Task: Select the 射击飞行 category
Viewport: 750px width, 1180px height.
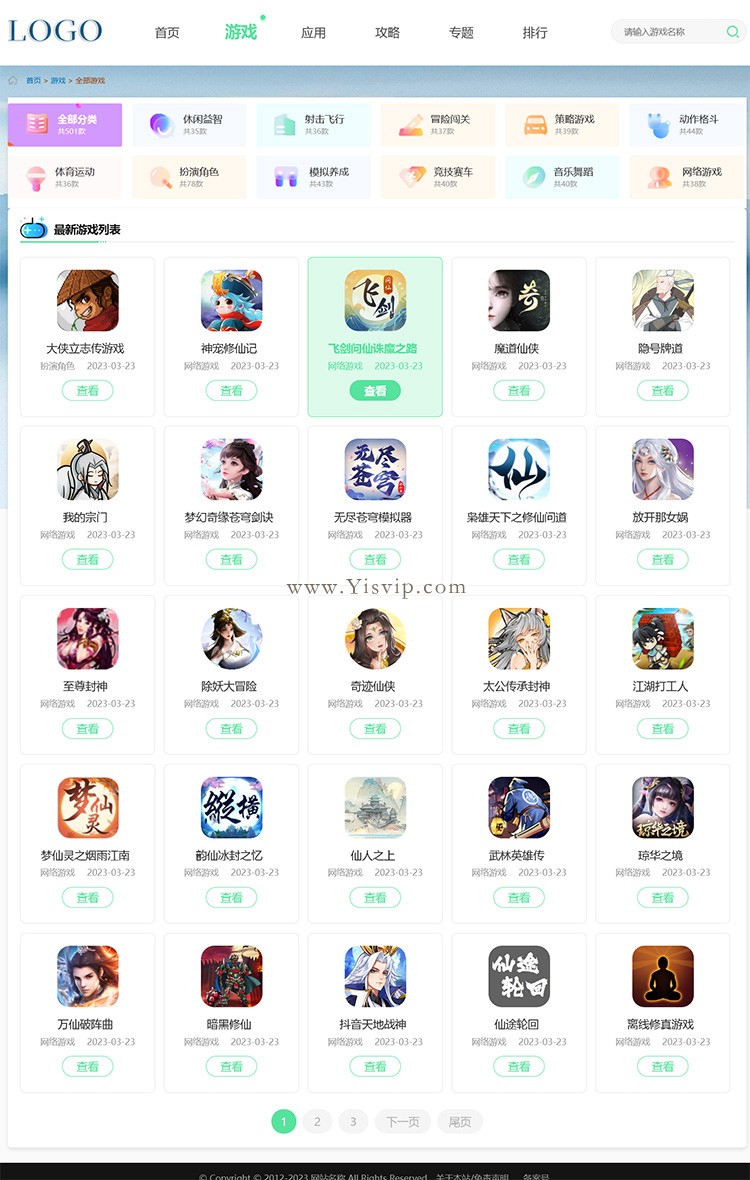Action: (x=314, y=124)
